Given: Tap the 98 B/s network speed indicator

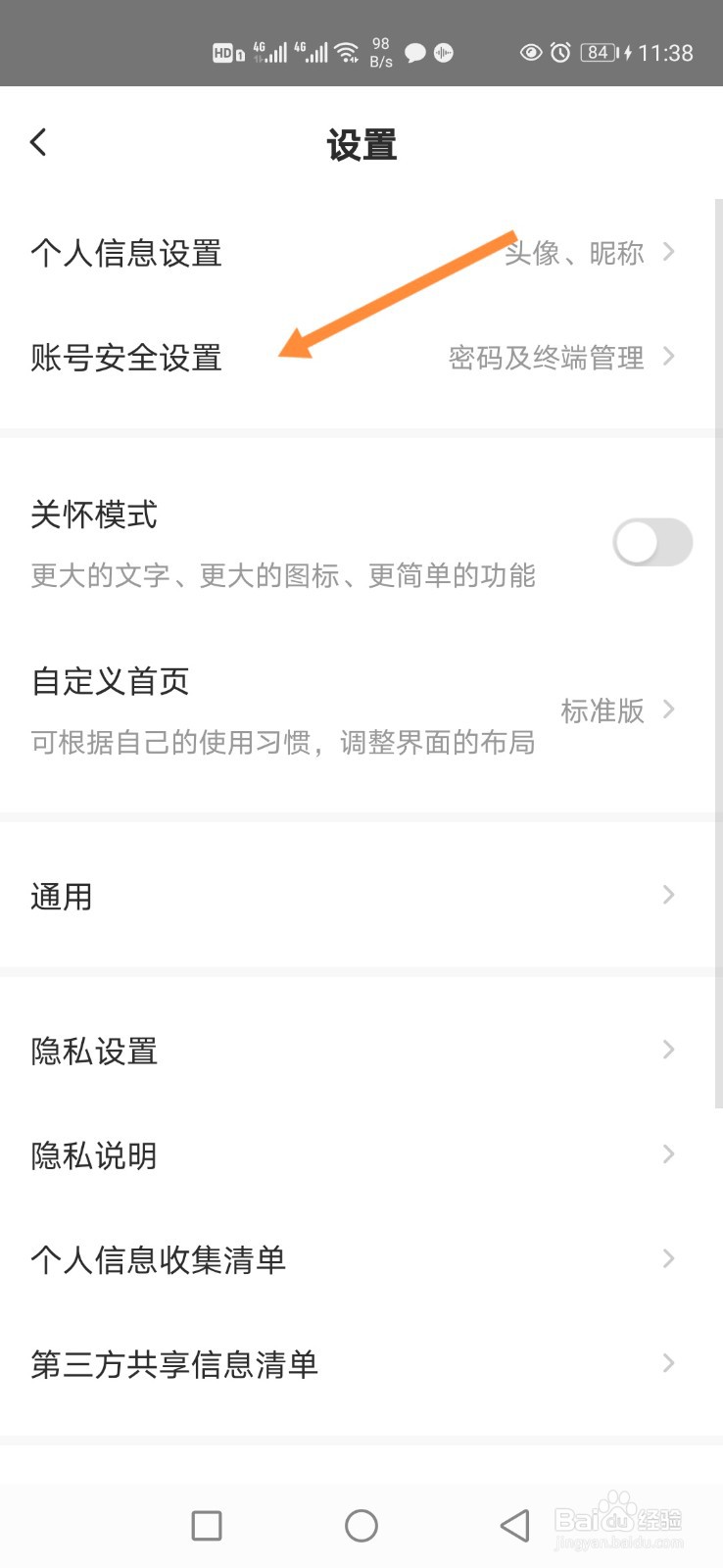Looking at the screenshot, I should click(x=380, y=52).
